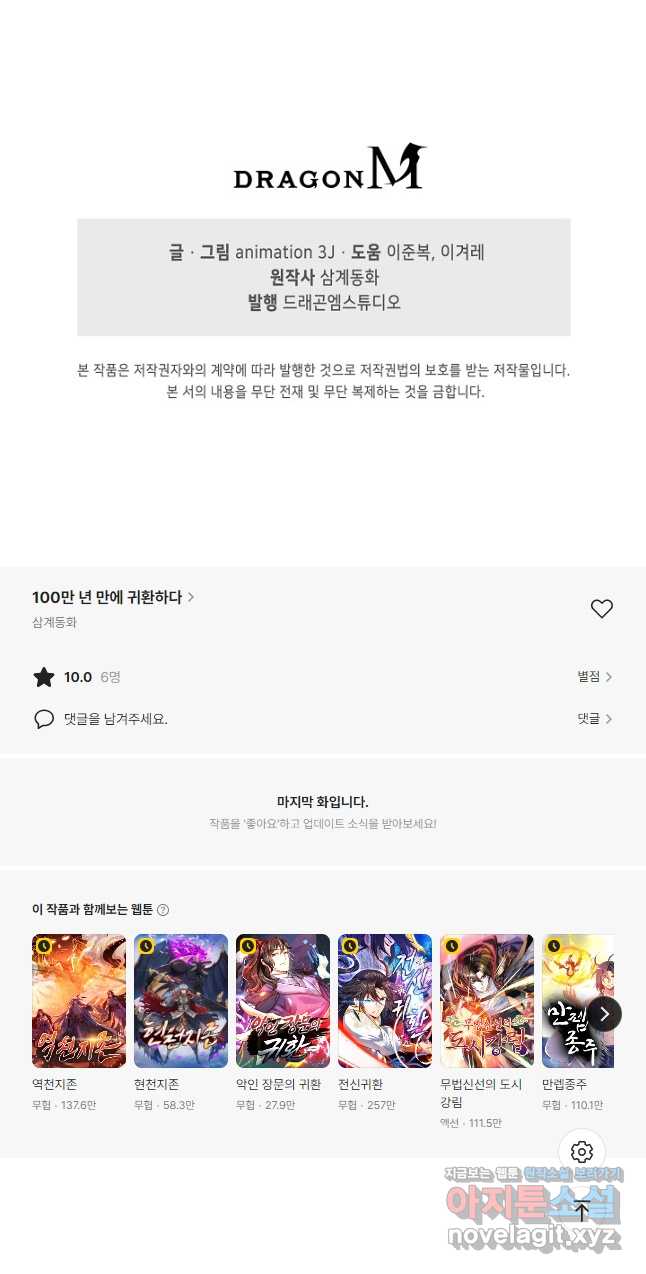Show info about 이 작품과 함께보는 웹툰
The width and height of the screenshot is (646, 1274).
tap(163, 910)
